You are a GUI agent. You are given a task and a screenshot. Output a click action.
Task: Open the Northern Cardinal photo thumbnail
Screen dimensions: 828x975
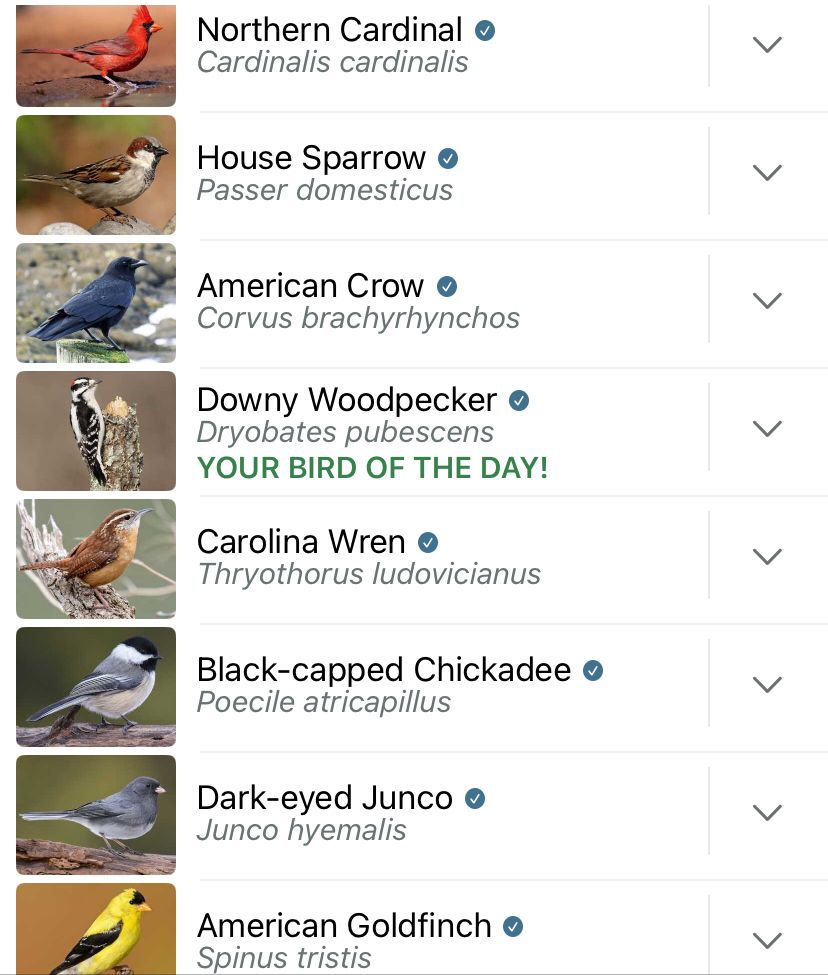pos(95,55)
